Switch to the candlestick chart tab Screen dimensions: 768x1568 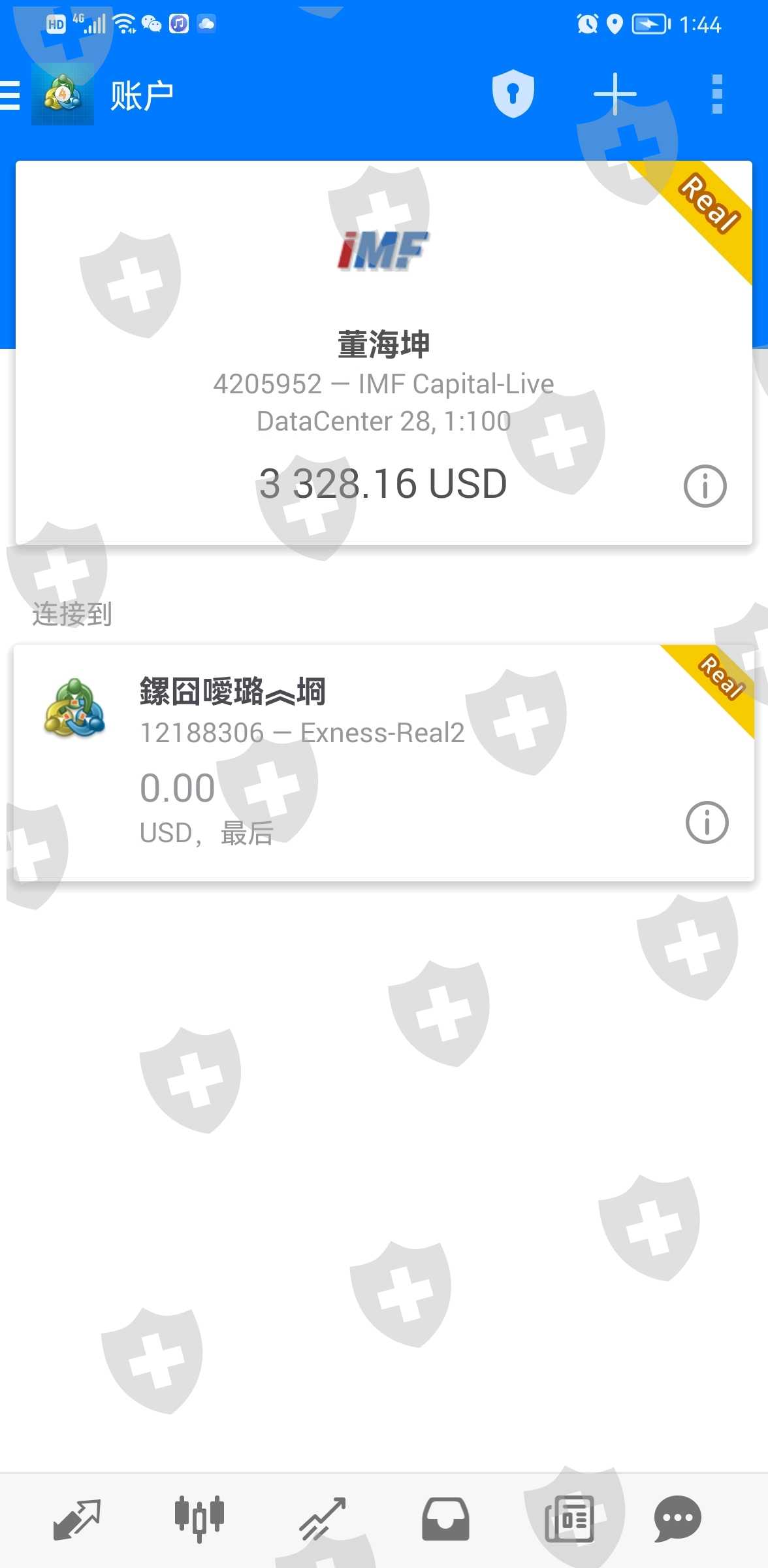coord(199,1520)
